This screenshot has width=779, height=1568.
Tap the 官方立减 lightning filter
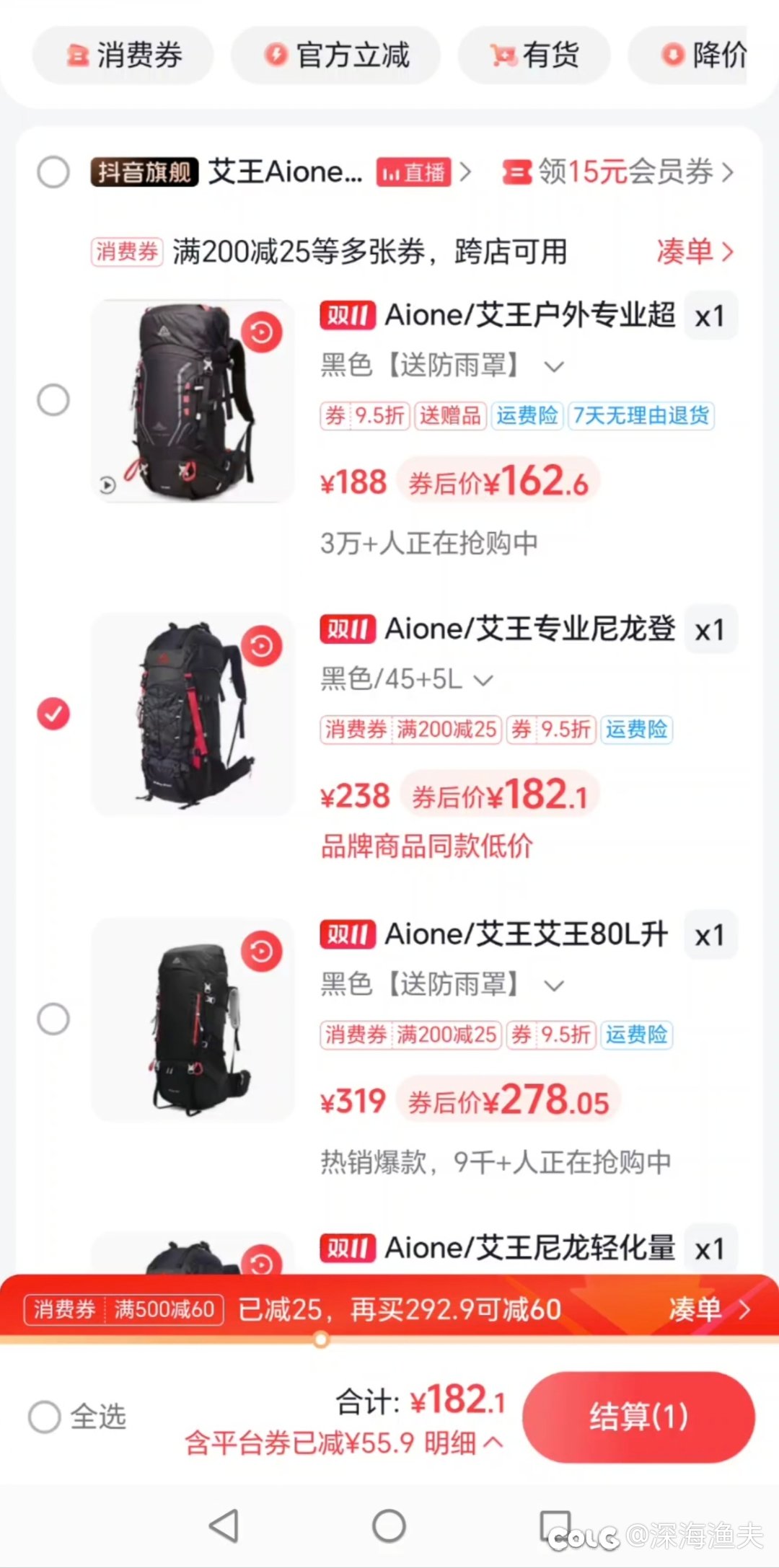click(x=335, y=56)
